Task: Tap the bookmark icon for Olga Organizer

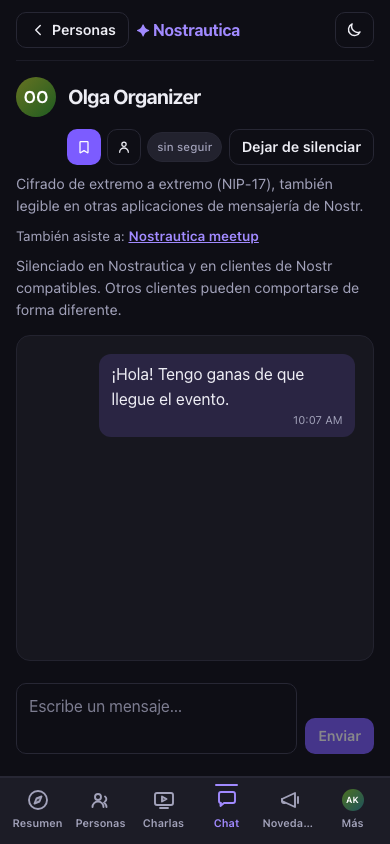Action: pyautogui.click(x=84, y=147)
